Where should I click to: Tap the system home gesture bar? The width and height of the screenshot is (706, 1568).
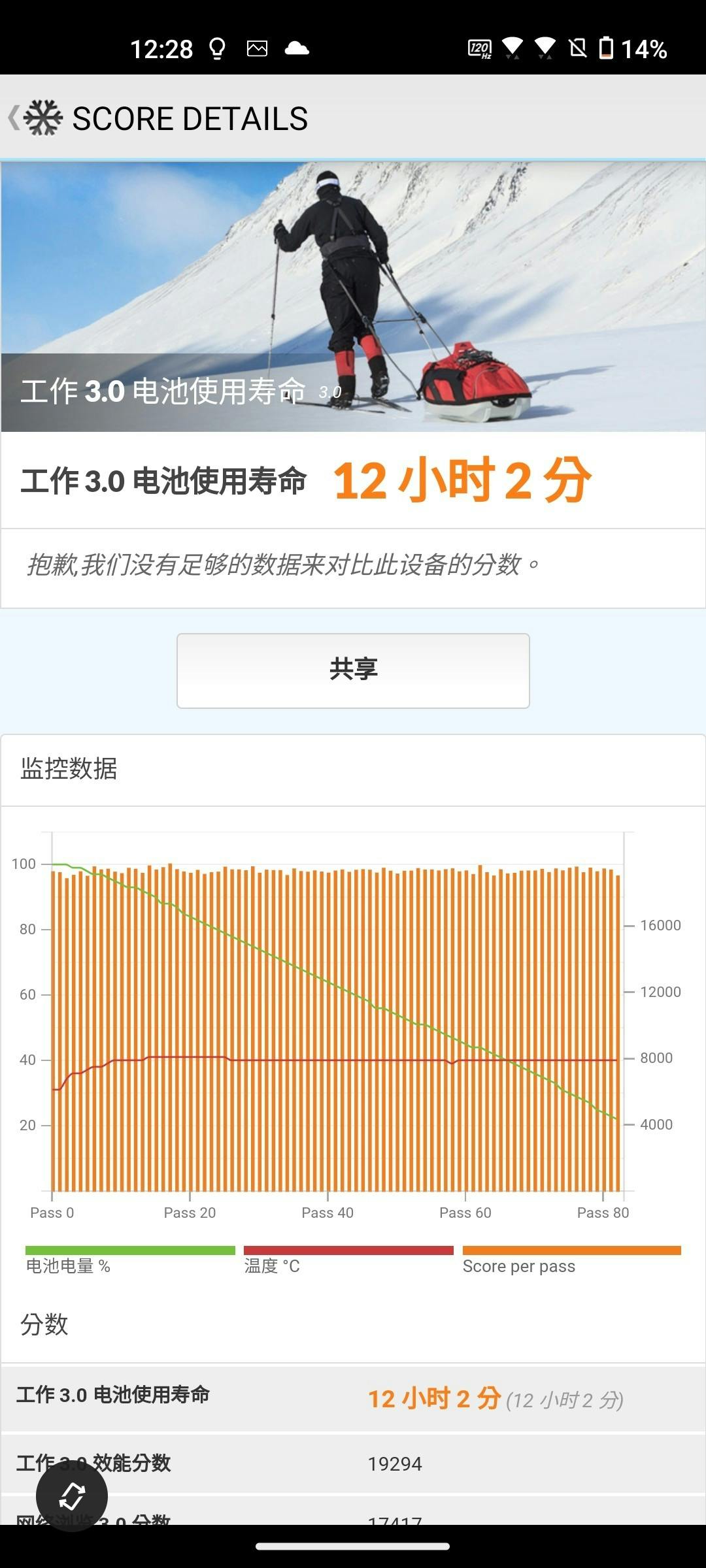pyautogui.click(x=353, y=1546)
